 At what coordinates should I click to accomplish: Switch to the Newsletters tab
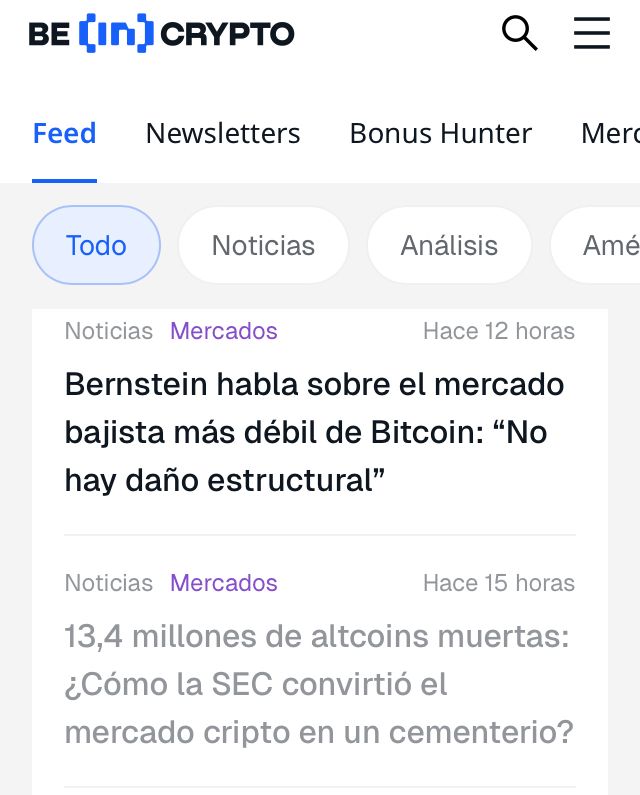(x=223, y=133)
